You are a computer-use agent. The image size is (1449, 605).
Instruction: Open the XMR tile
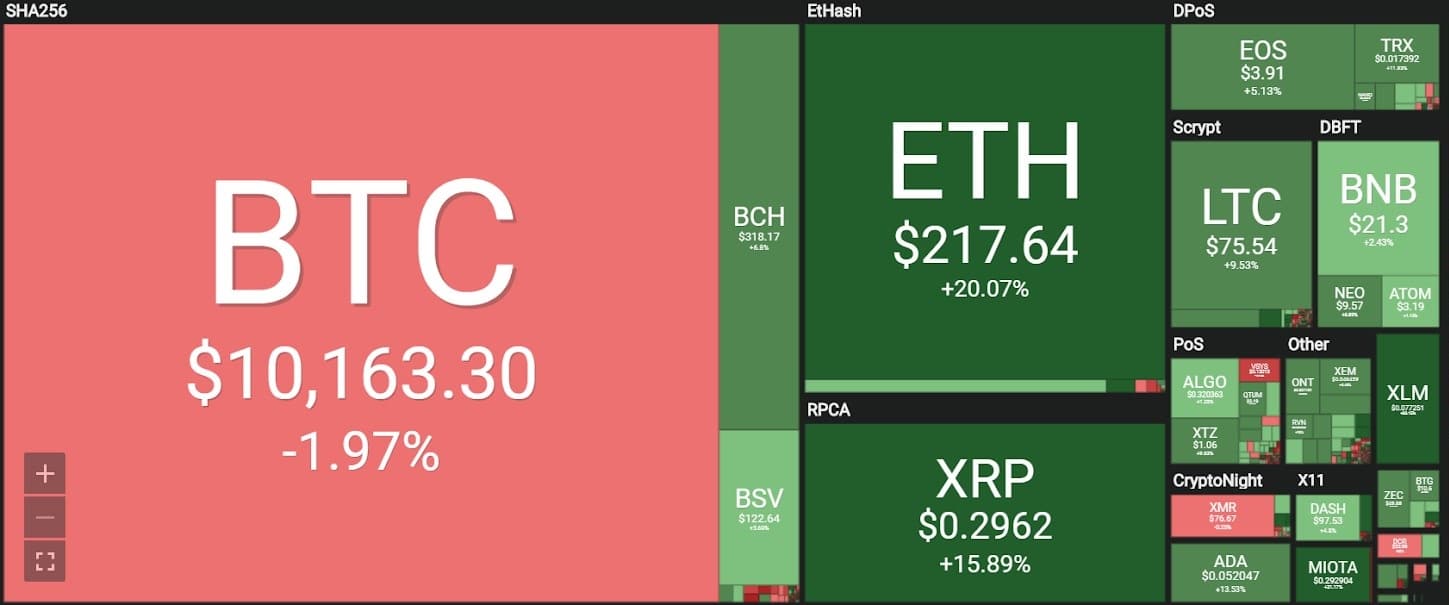(1222, 514)
